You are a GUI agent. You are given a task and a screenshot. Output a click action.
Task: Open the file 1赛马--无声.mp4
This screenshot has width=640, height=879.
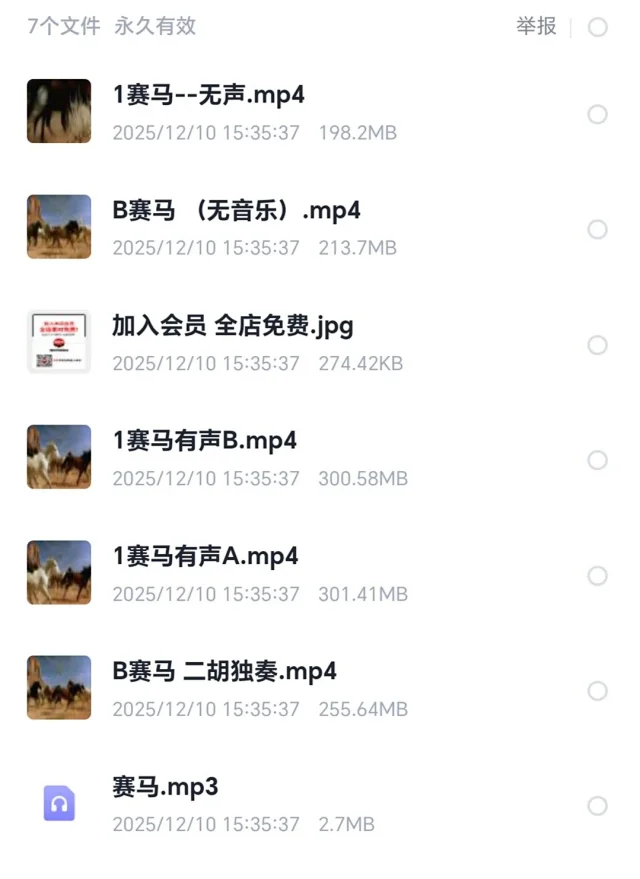click(x=209, y=96)
